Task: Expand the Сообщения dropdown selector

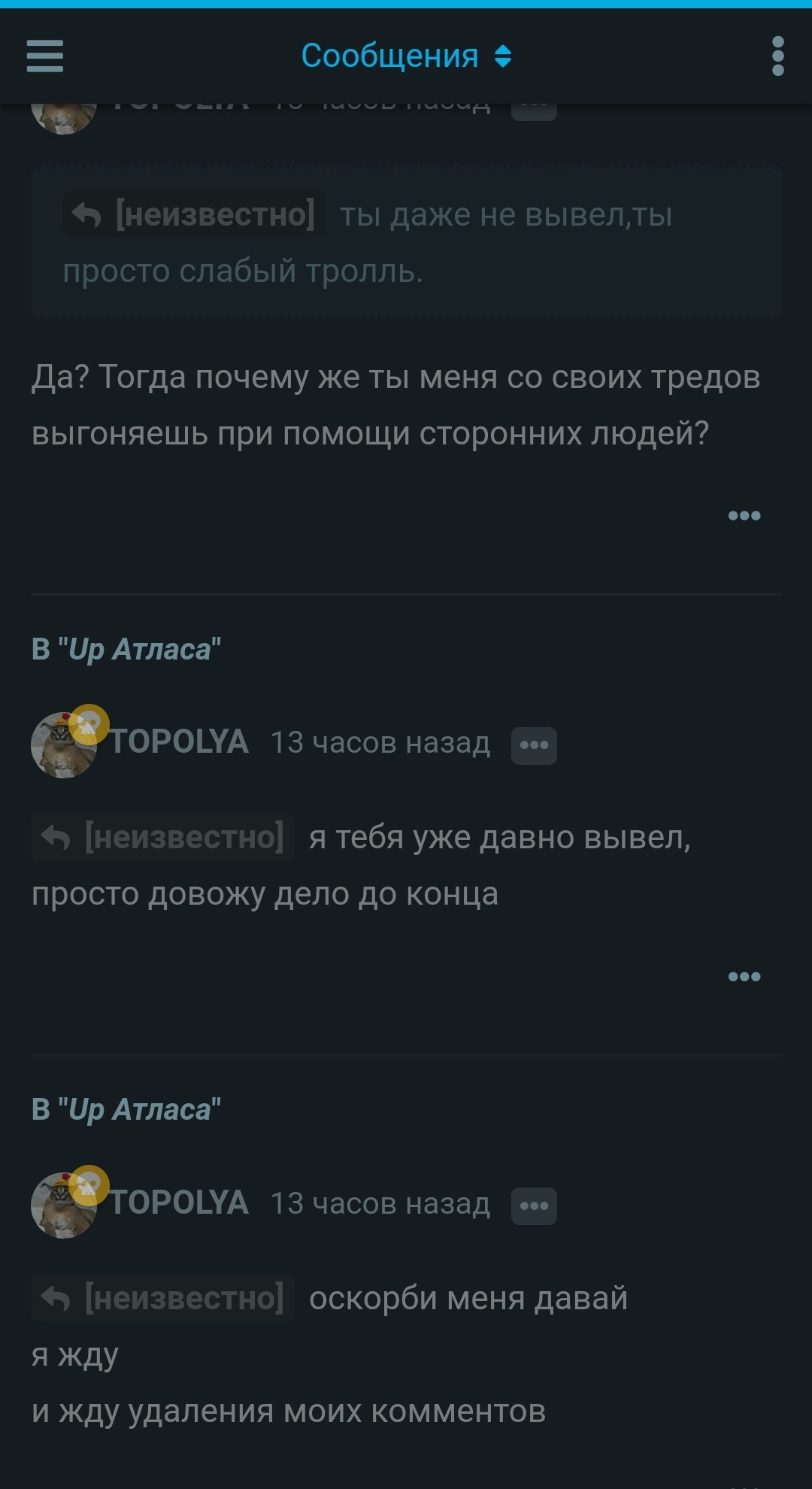Action: (406, 56)
